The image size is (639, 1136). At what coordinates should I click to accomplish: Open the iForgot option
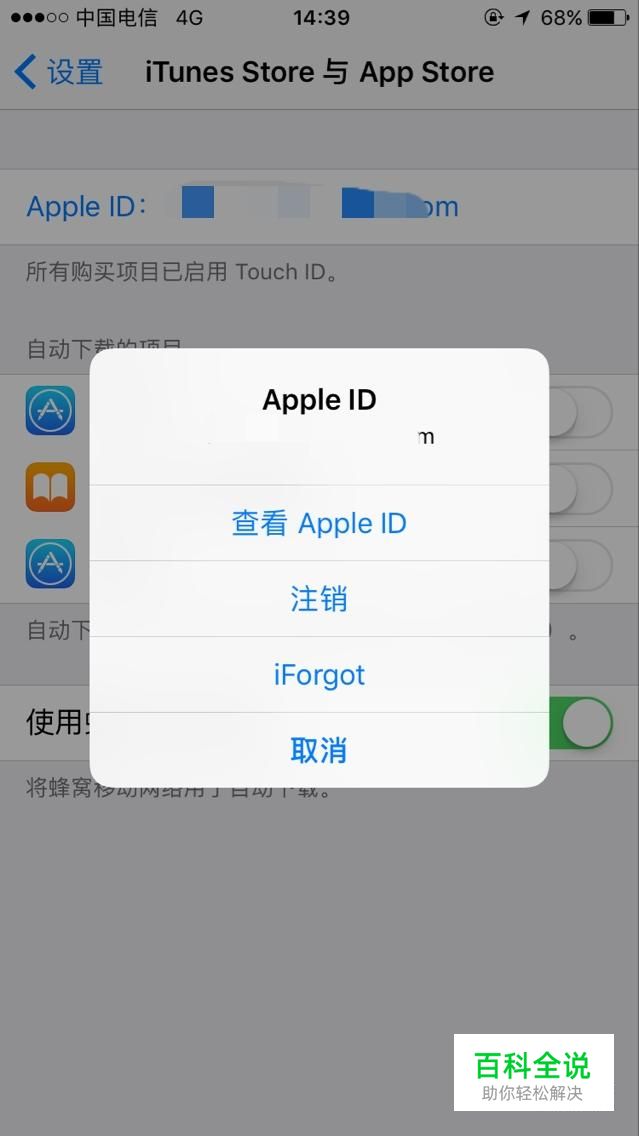point(319,675)
